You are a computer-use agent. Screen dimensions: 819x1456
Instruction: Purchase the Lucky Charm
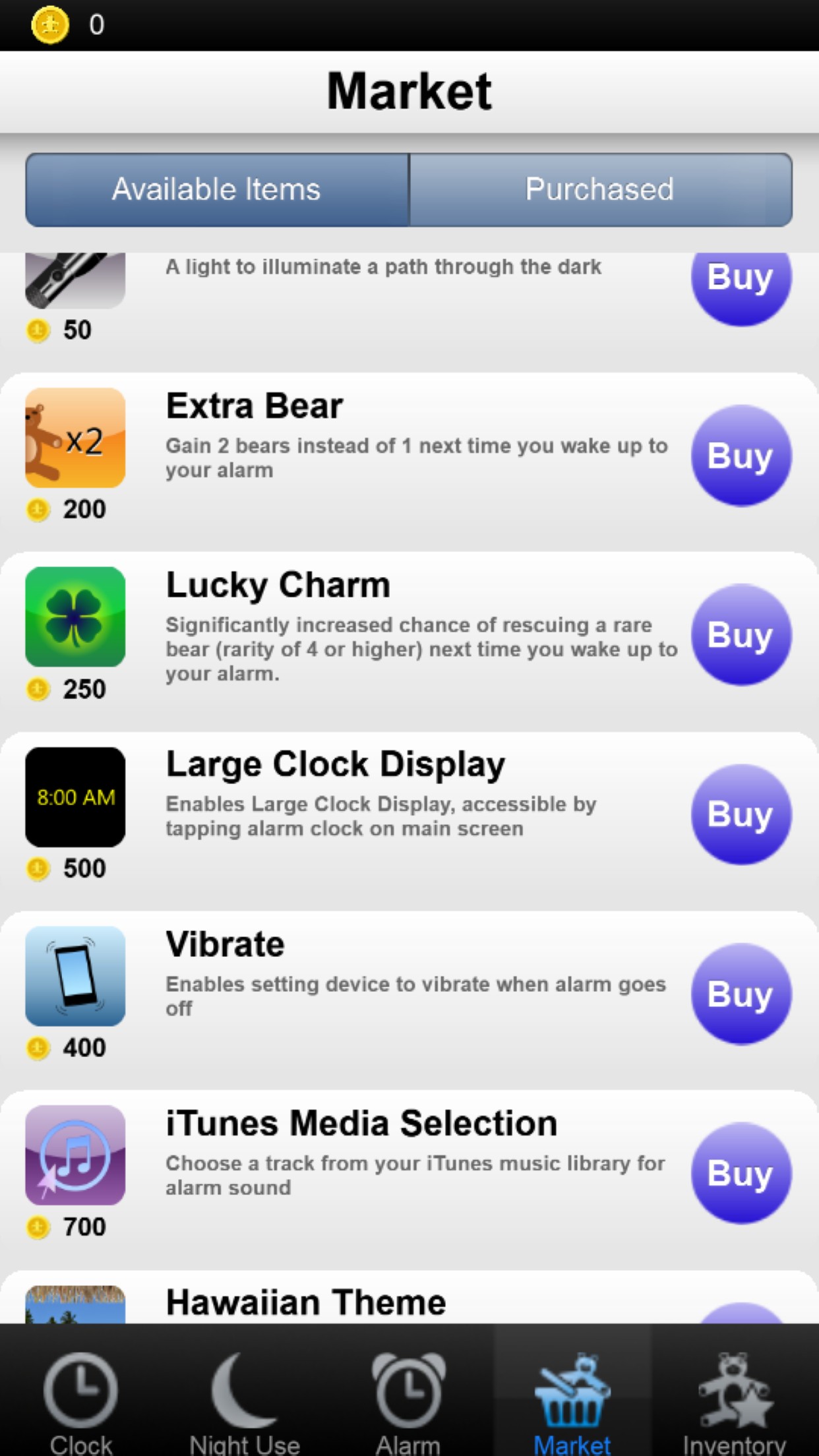pyautogui.click(x=741, y=635)
